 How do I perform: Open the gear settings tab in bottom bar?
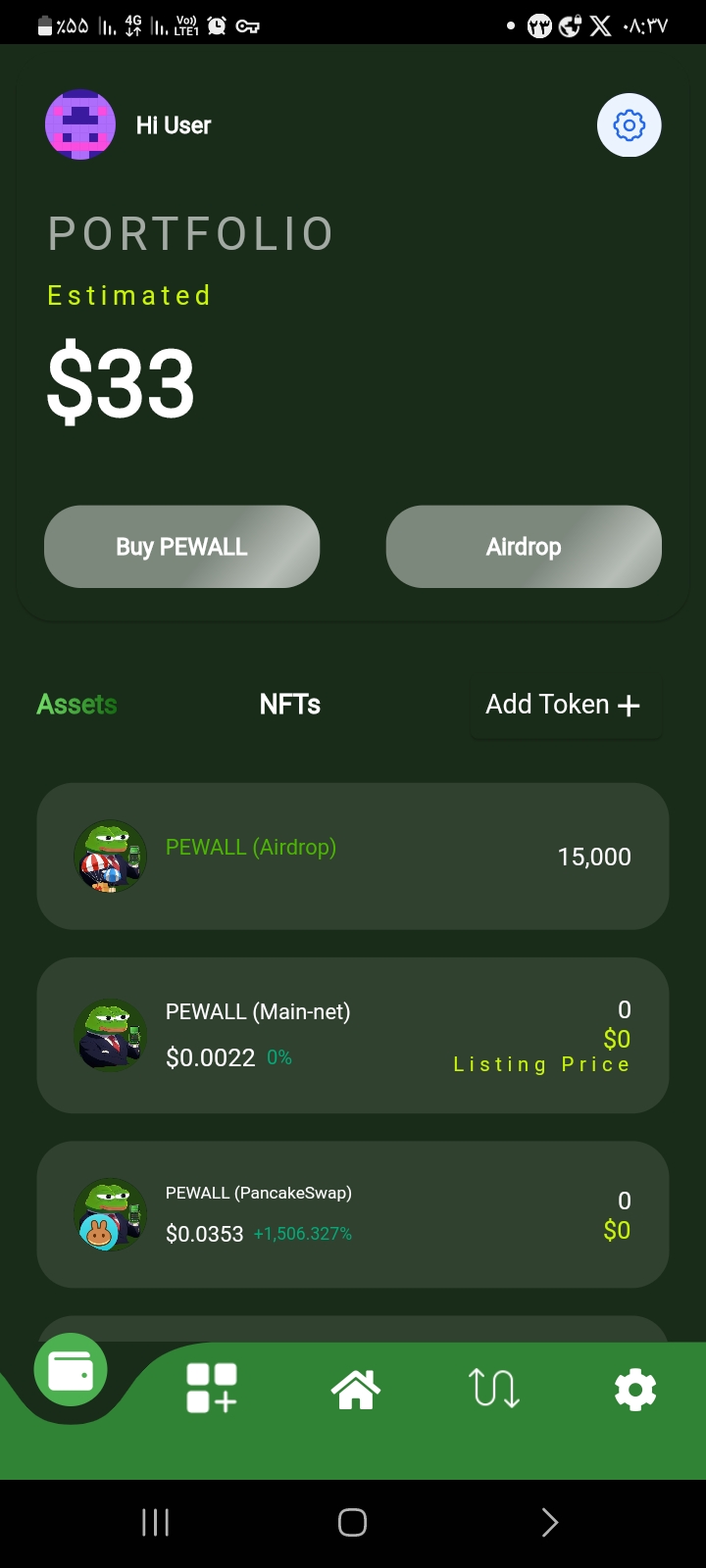pyautogui.click(x=634, y=1390)
